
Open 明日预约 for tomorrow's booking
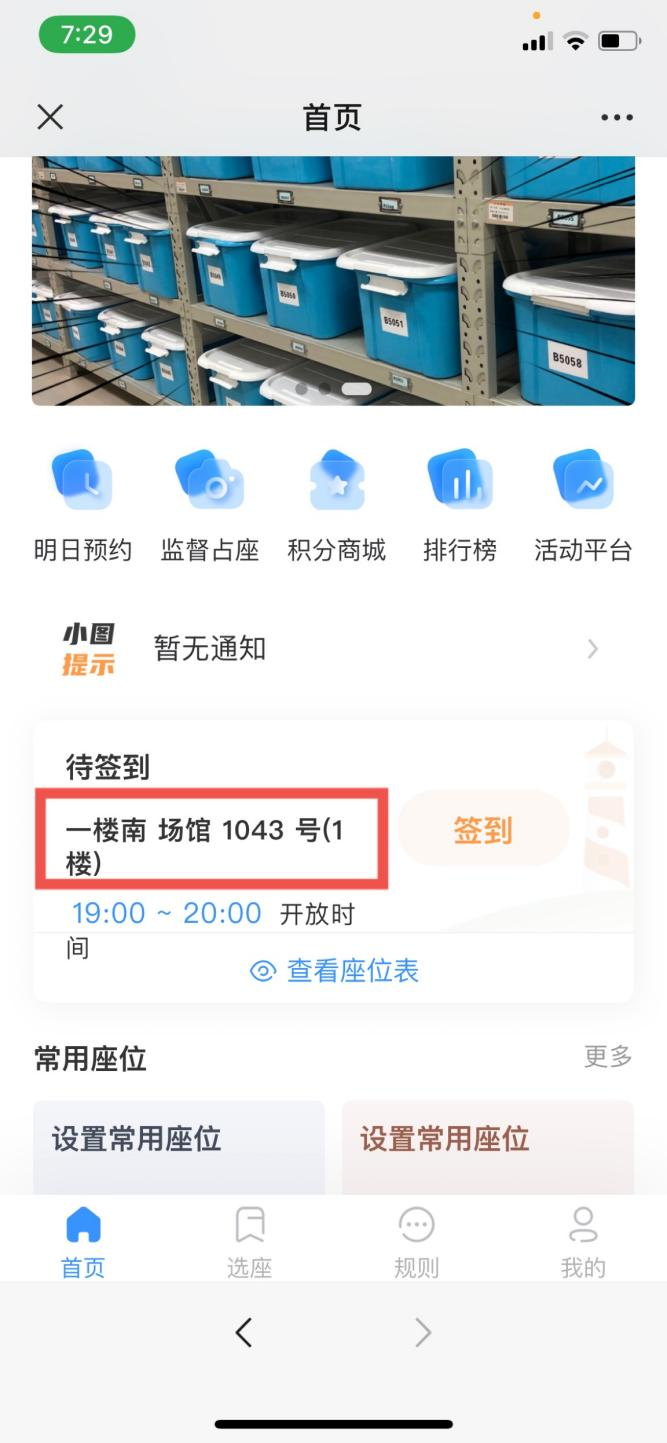click(83, 506)
